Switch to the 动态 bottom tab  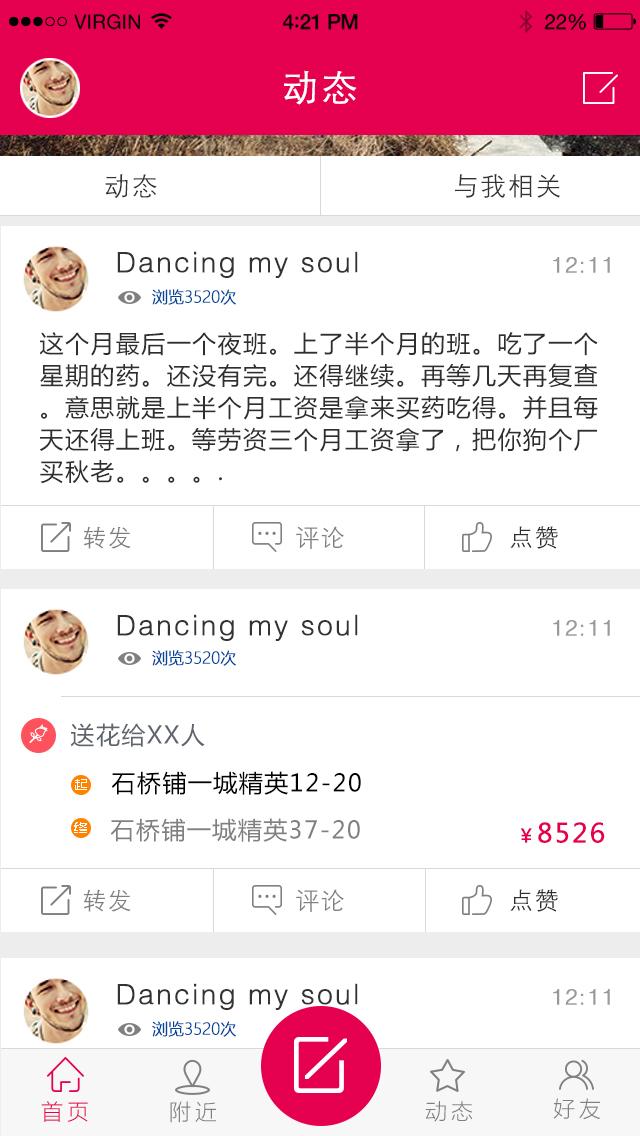click(x=448, y=1090)
